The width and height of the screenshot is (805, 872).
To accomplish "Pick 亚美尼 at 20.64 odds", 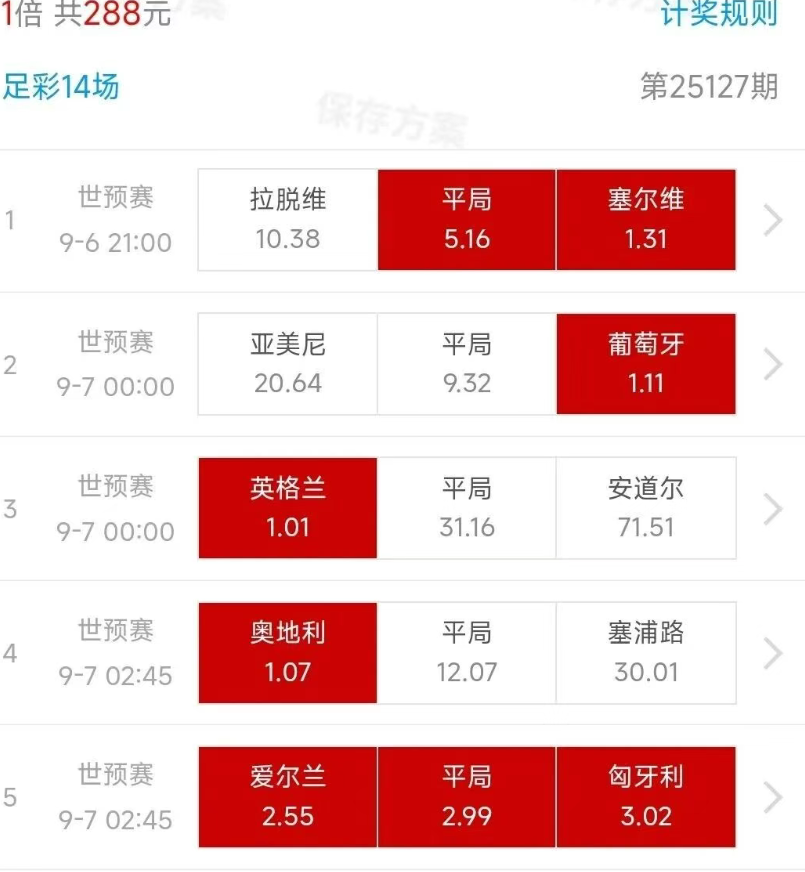I will [288, 364].
